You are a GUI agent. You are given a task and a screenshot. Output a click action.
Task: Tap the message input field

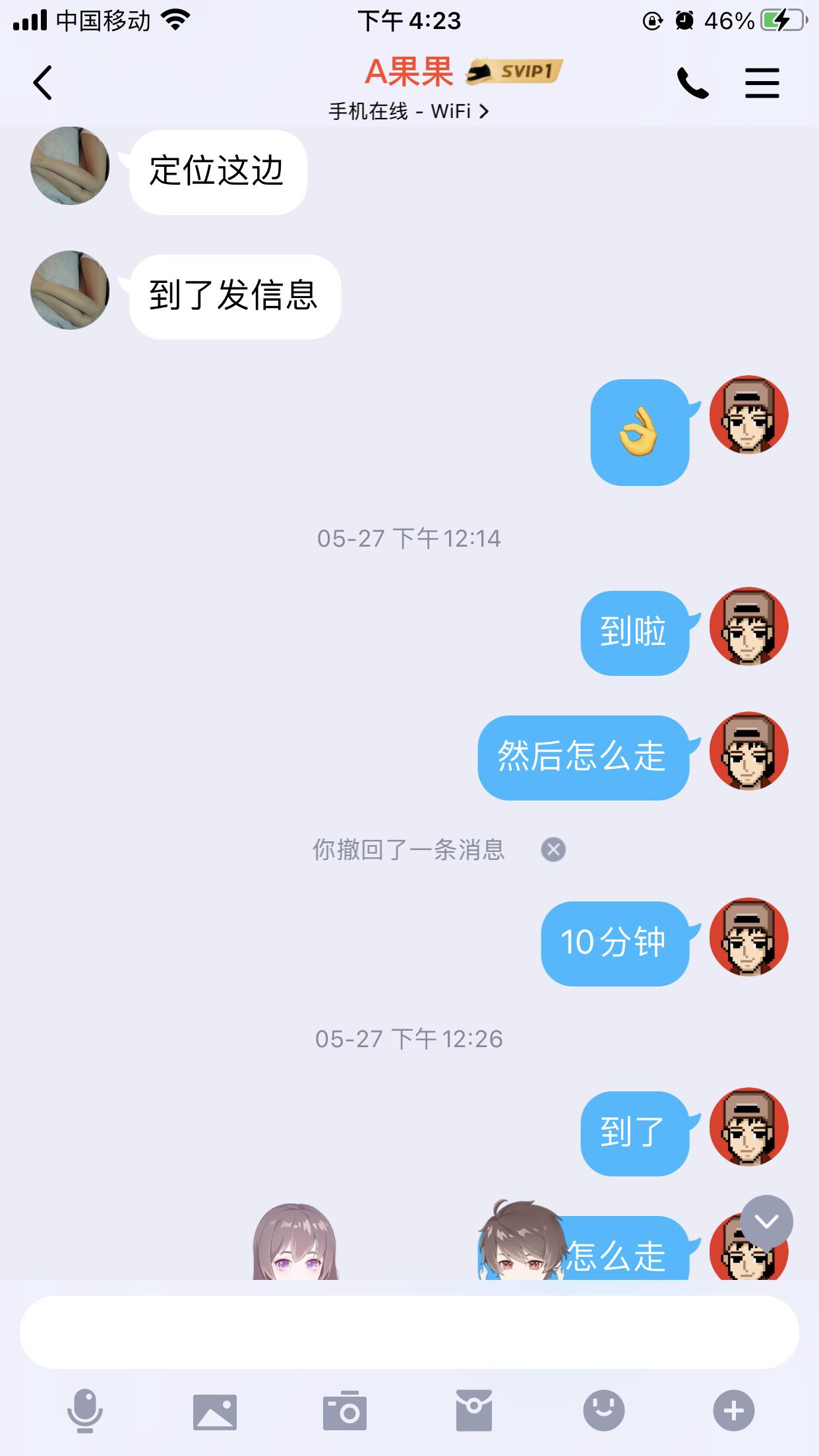click(409, 1331)
